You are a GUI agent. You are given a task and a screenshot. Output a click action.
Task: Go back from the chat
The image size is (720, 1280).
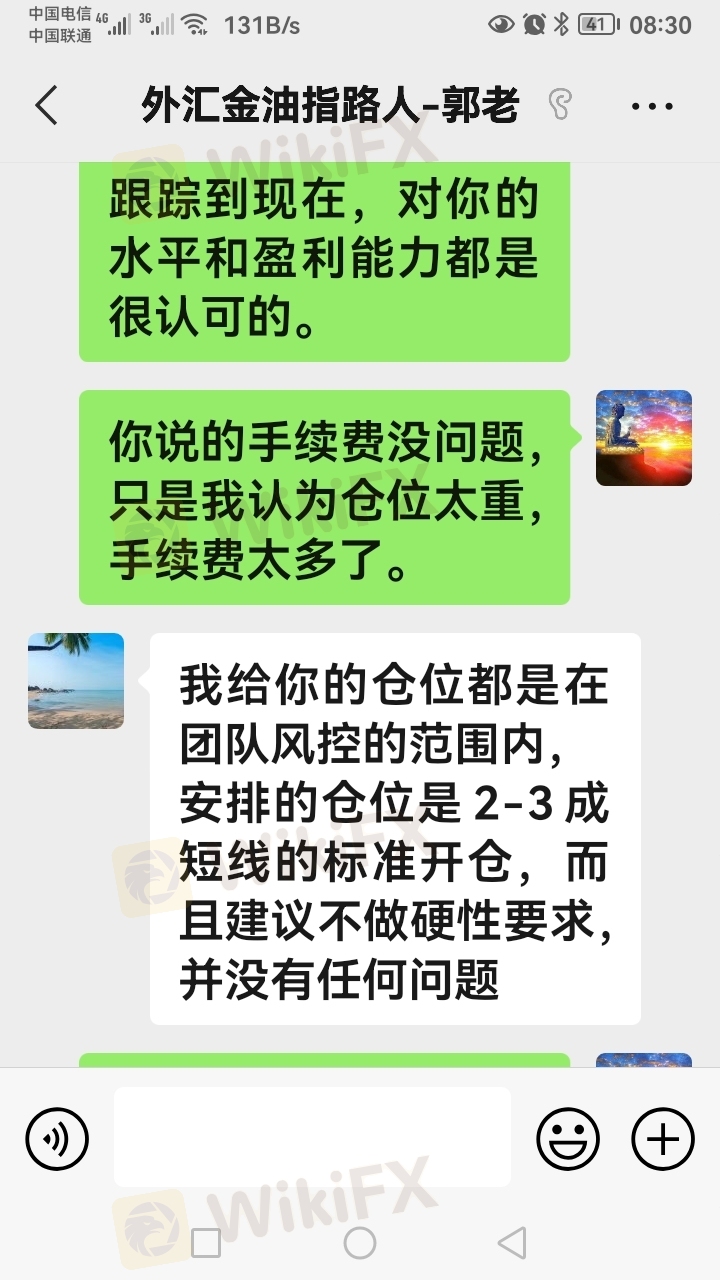pyautogui.click(x=46, y=105)
